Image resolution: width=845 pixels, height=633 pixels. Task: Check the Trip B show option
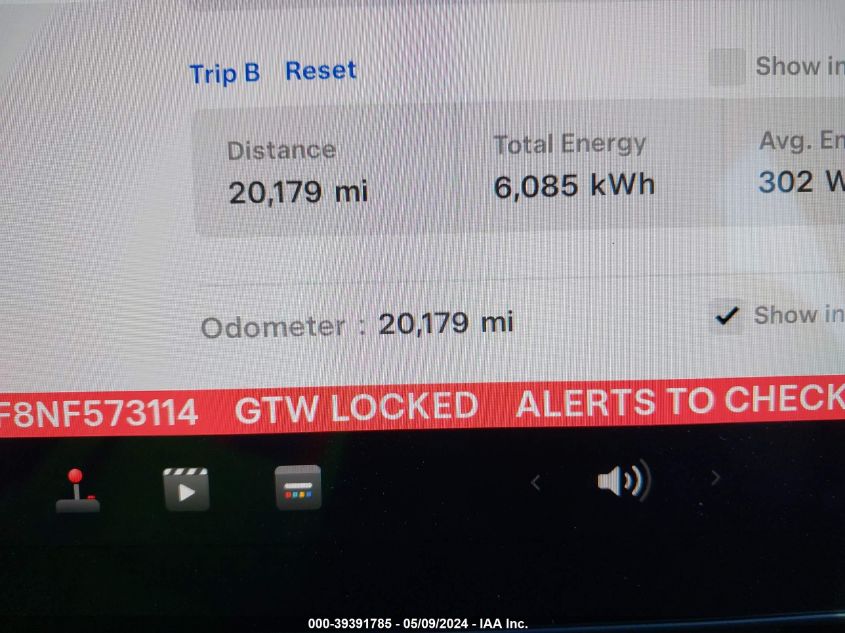point(726,67)
